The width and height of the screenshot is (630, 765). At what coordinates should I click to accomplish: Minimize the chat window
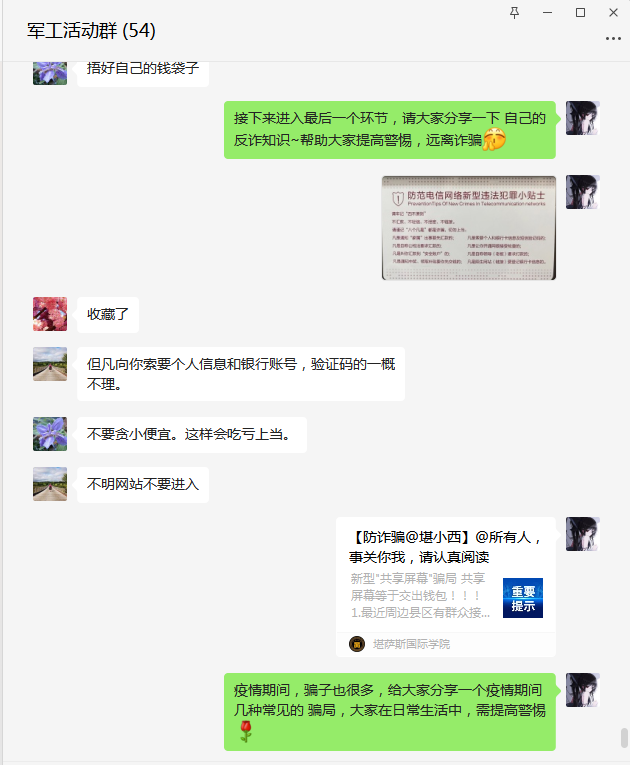click(x=548, y=12)
